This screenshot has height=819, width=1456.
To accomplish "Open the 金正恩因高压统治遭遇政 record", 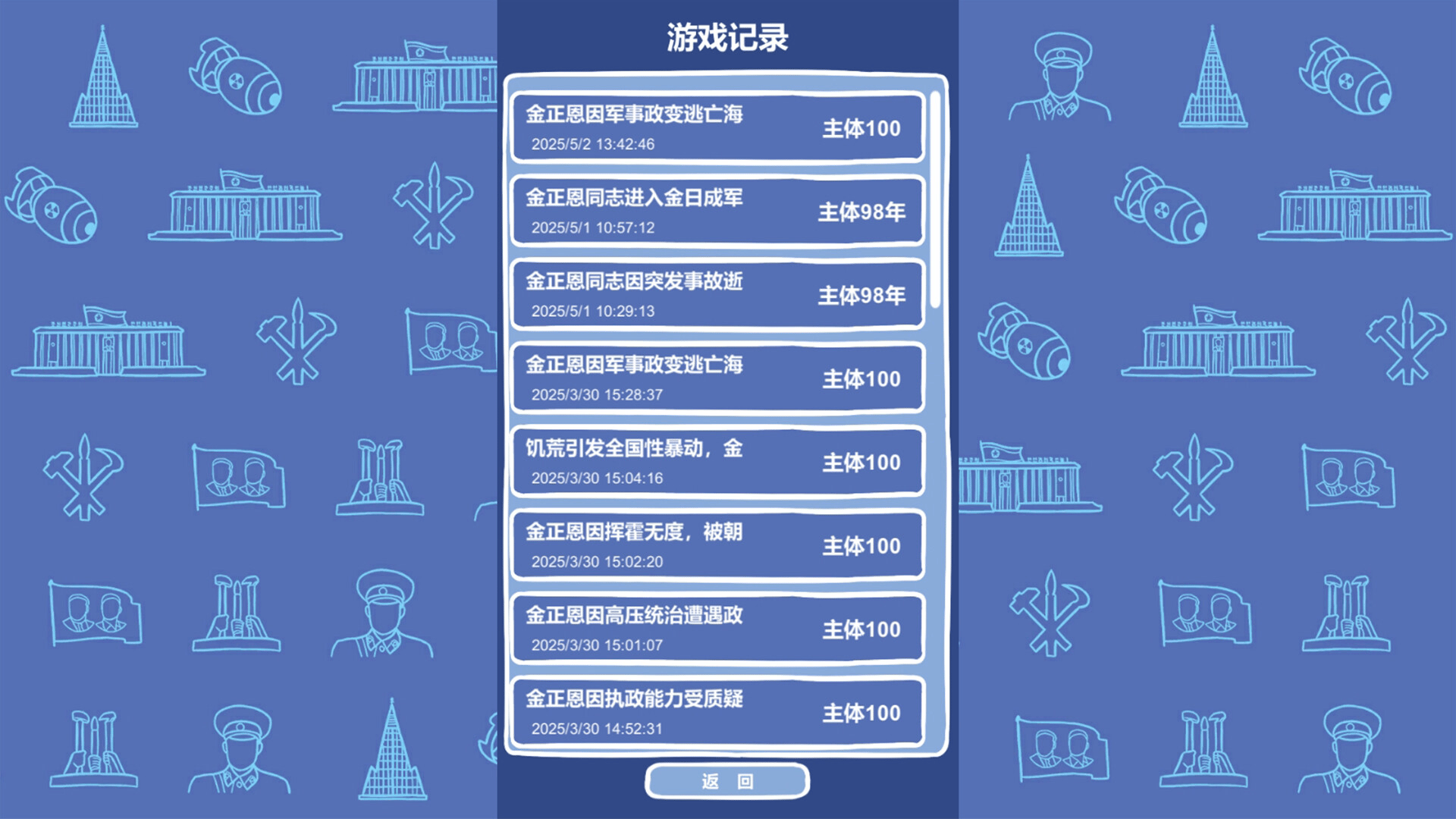I will click(717, 628).
